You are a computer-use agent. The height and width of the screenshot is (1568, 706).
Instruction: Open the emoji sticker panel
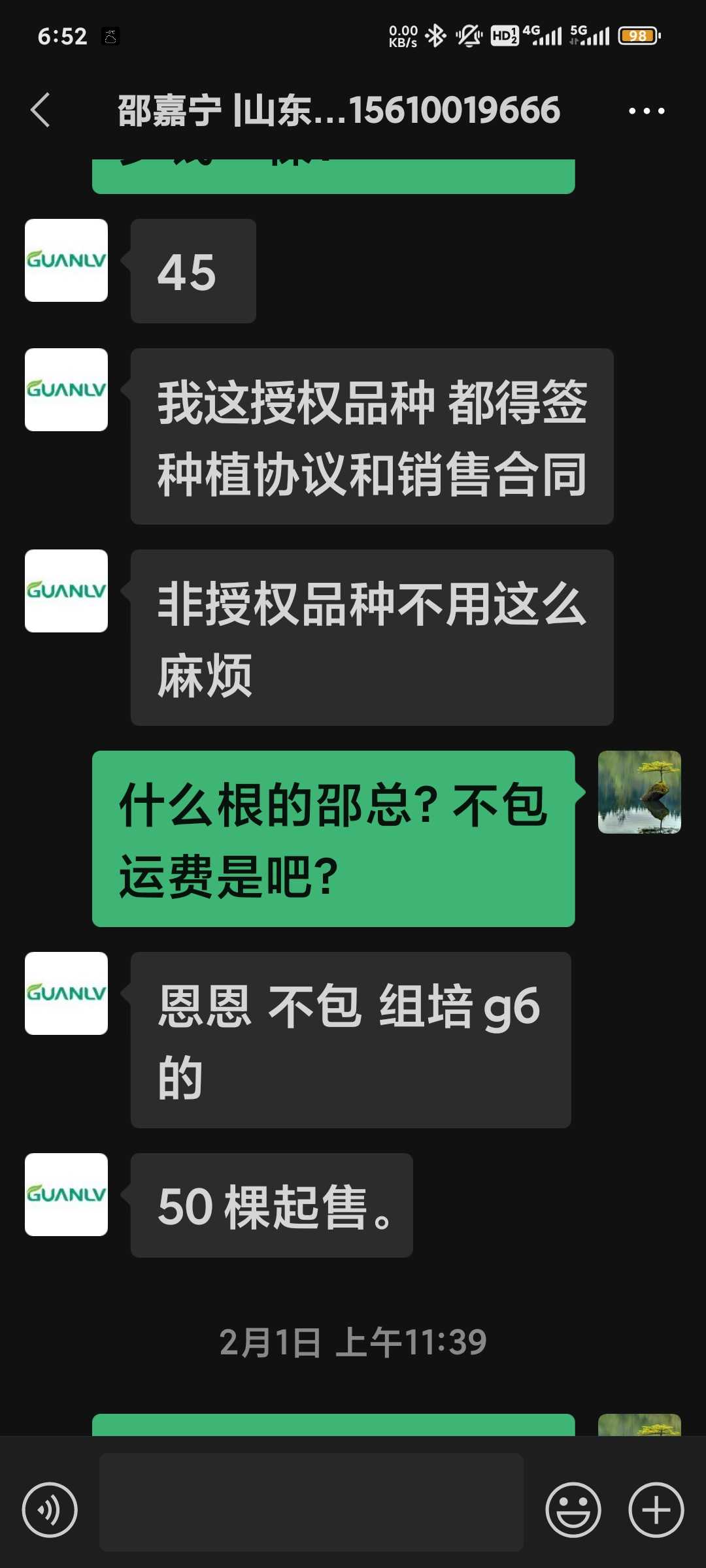click(x=573, y=1510)
